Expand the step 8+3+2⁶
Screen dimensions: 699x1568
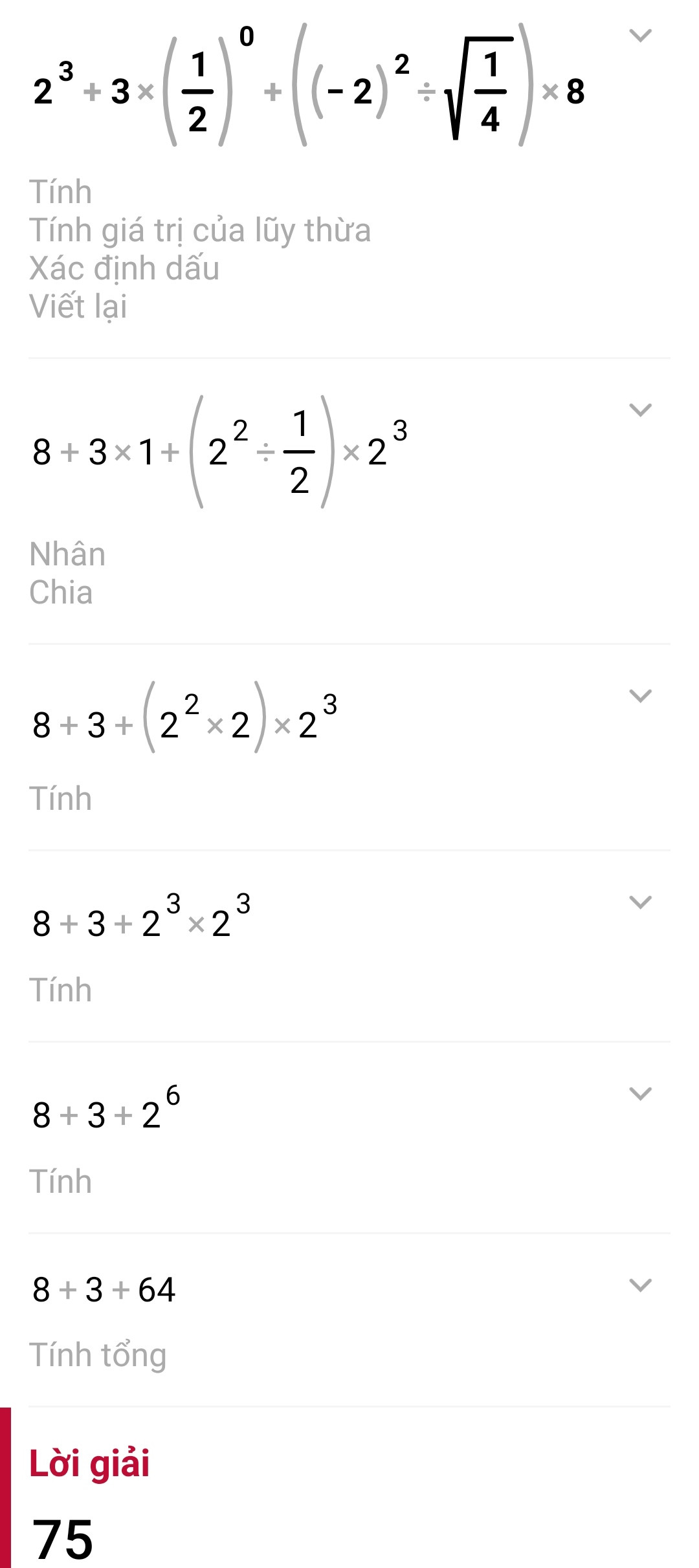640,1093
